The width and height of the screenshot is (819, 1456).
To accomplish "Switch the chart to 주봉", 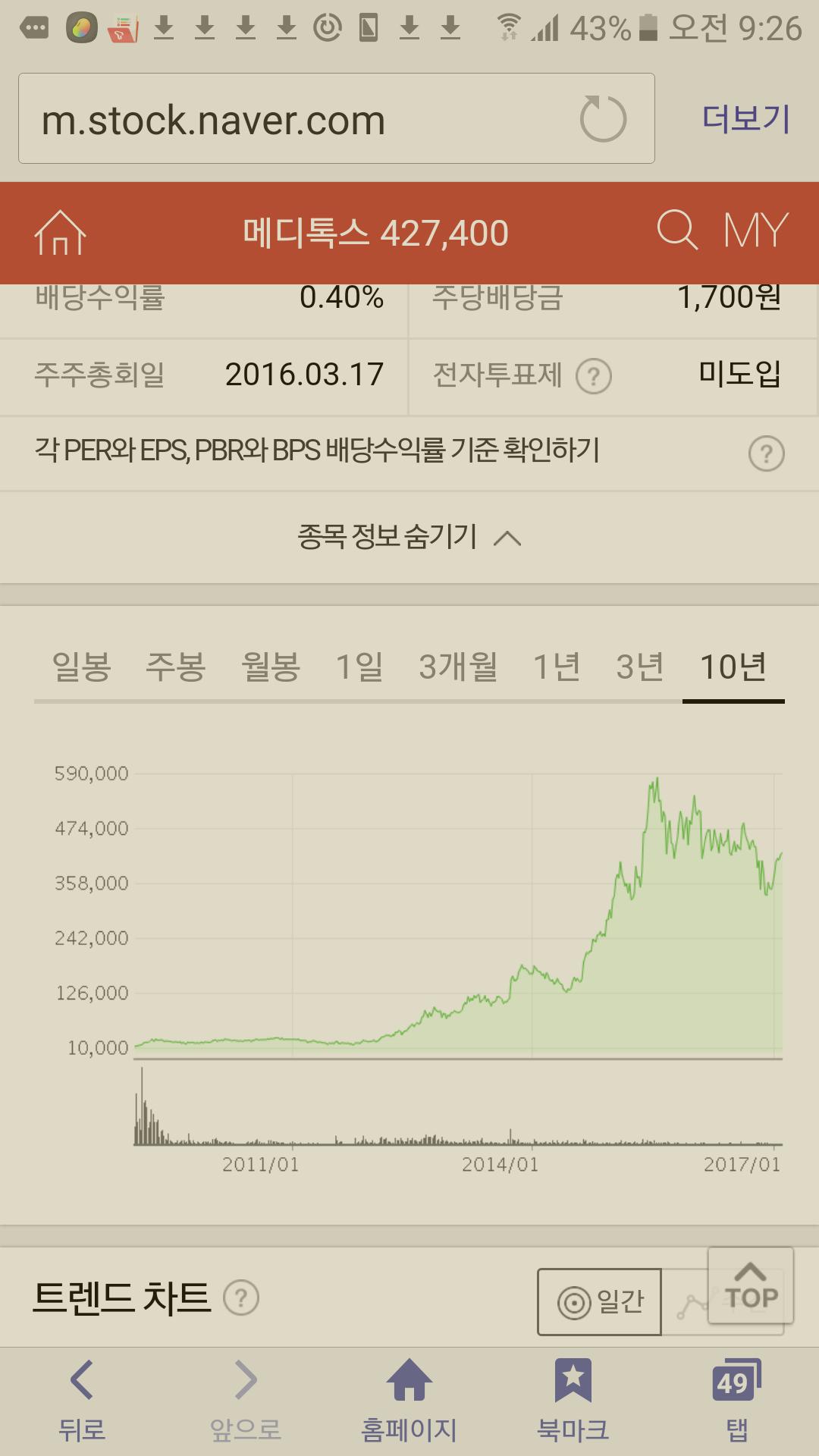I will pyautogui.click(x=175, y=667).
